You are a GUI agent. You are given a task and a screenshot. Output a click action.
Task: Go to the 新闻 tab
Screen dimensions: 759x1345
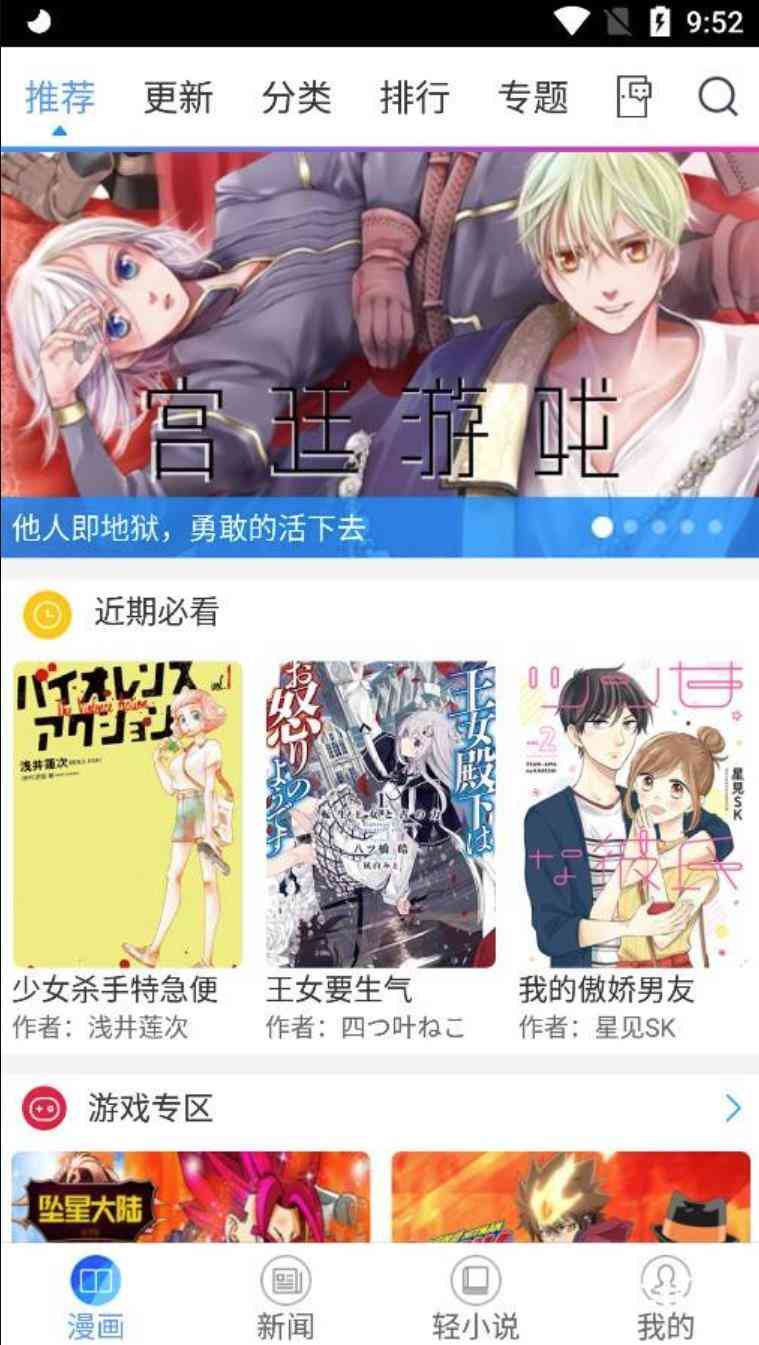point(285,1297)
